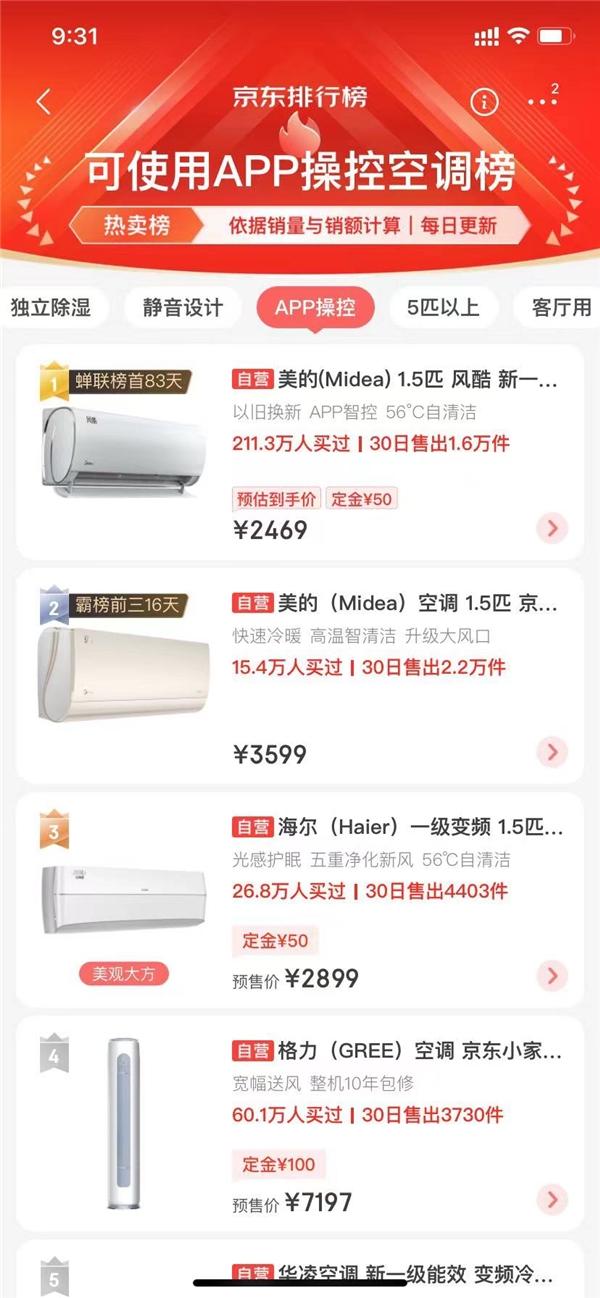Open the rank 1 Midea 风酷 air conditioner
Screen dimensions: 600x1298
pyautogui.click(x=395, y=381)
